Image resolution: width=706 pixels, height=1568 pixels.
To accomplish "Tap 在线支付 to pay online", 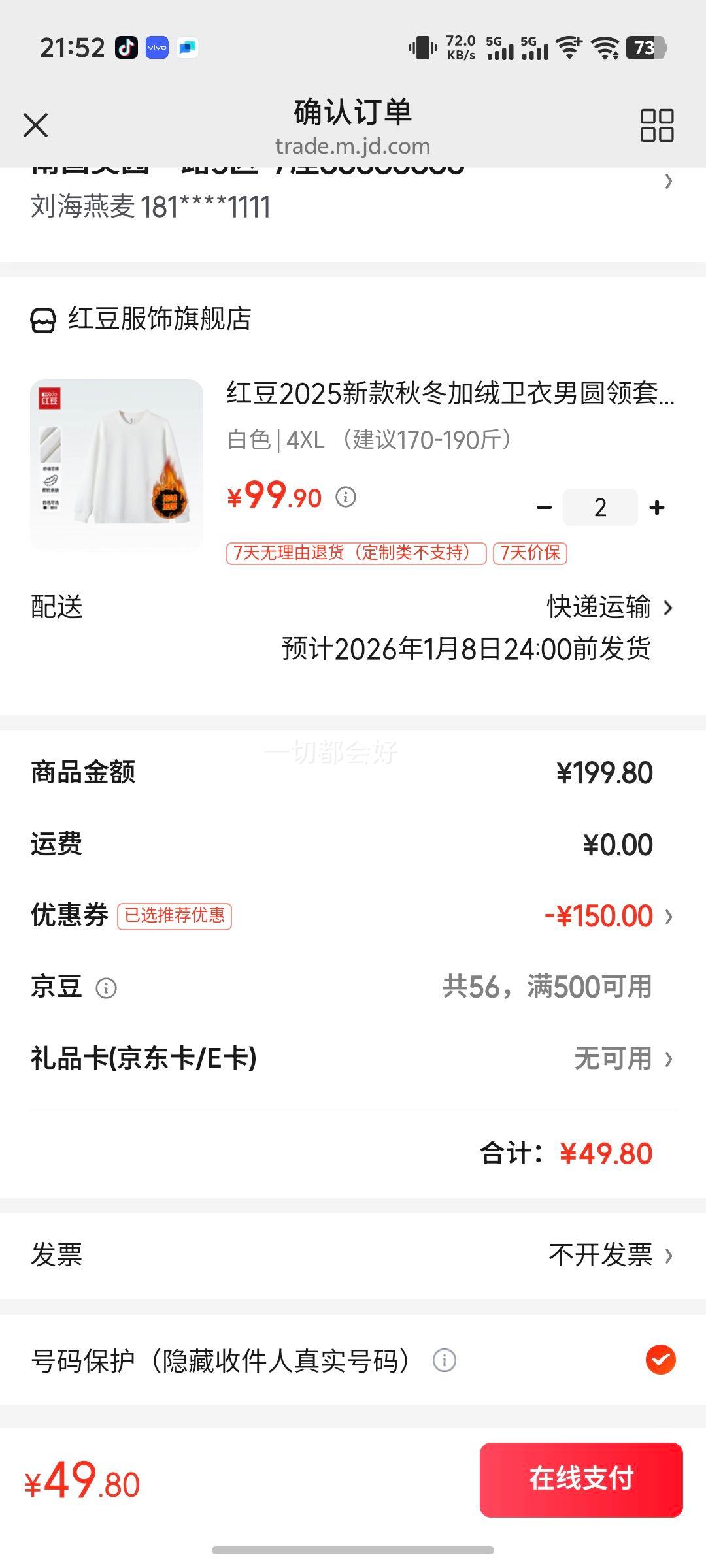I will tap(581, 1480).
